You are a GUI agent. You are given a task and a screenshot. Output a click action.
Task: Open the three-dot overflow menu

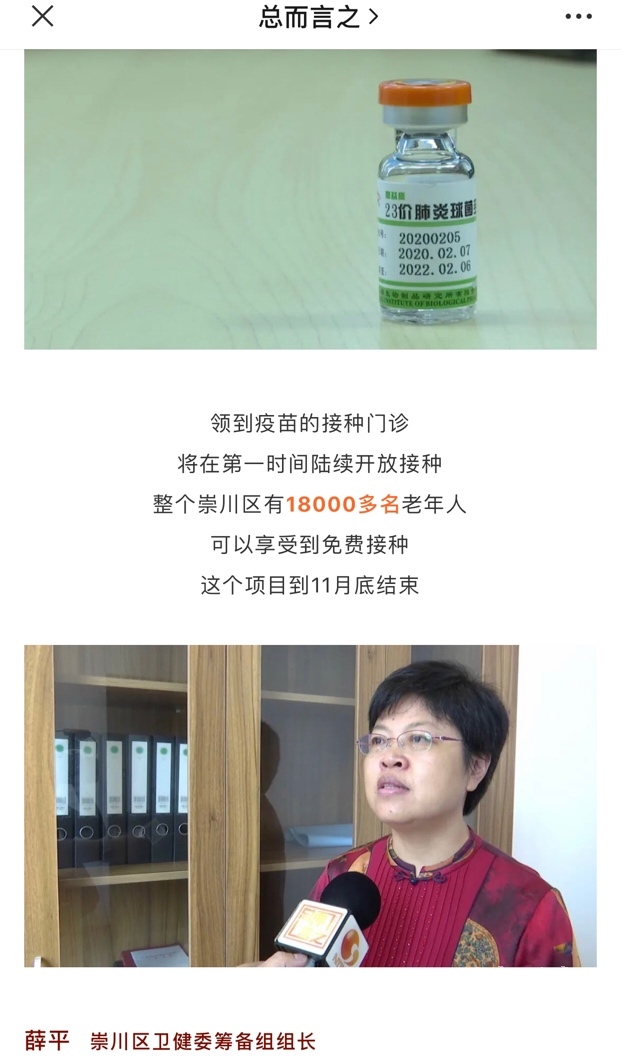(578, 17)
